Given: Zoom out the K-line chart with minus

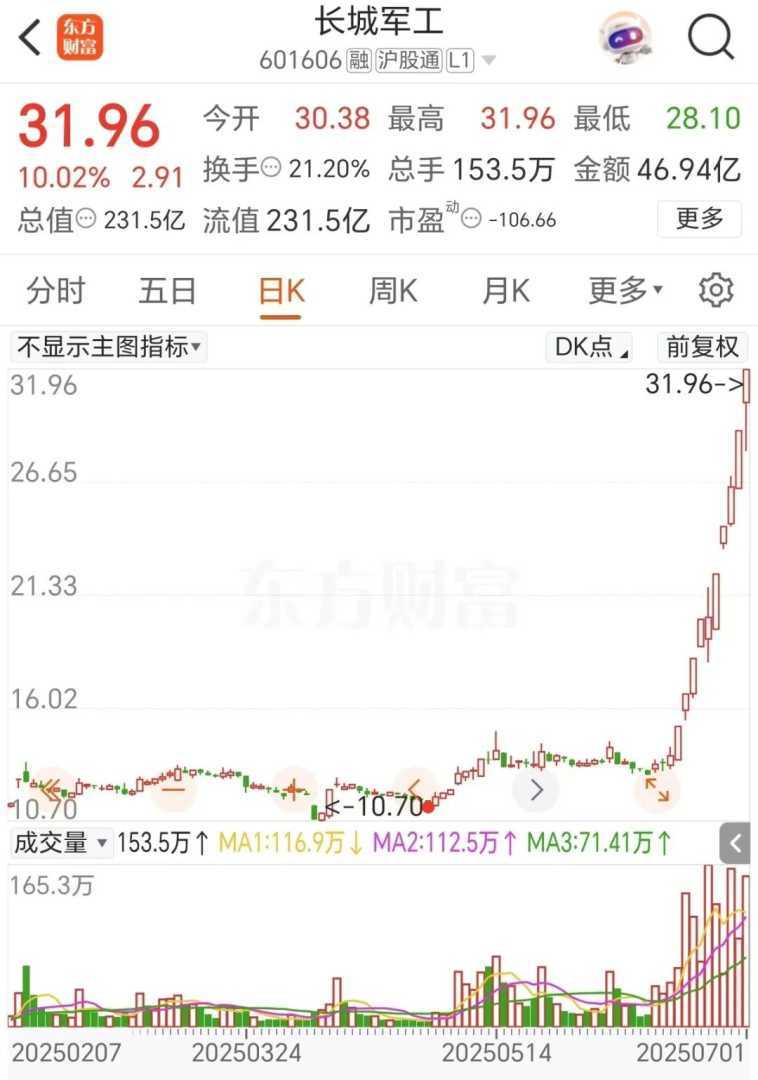Looking at the screenshot, I should (174, 789).
